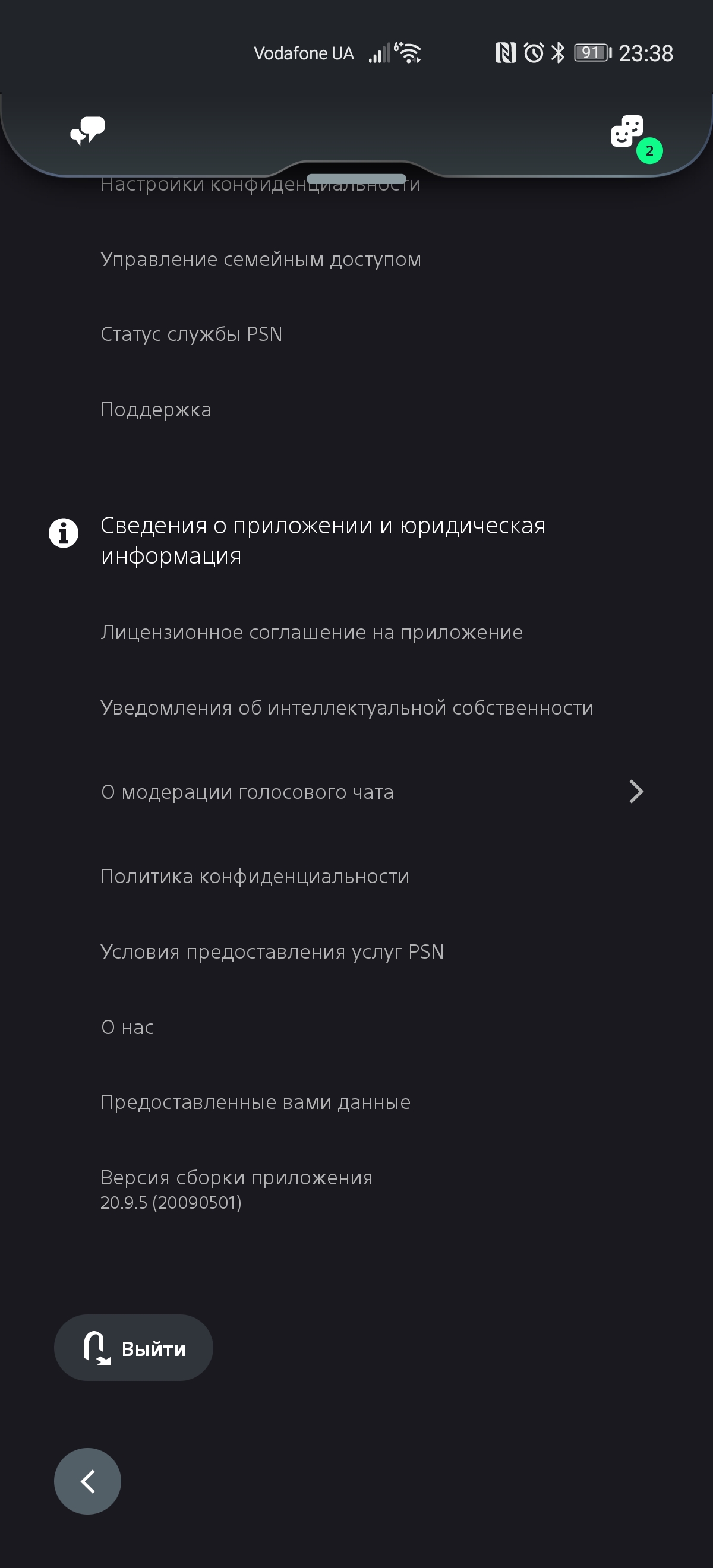This screenshot has width=713, height=1568.
Task: Open Политика конфиденциальности
Action: point(255,877)
